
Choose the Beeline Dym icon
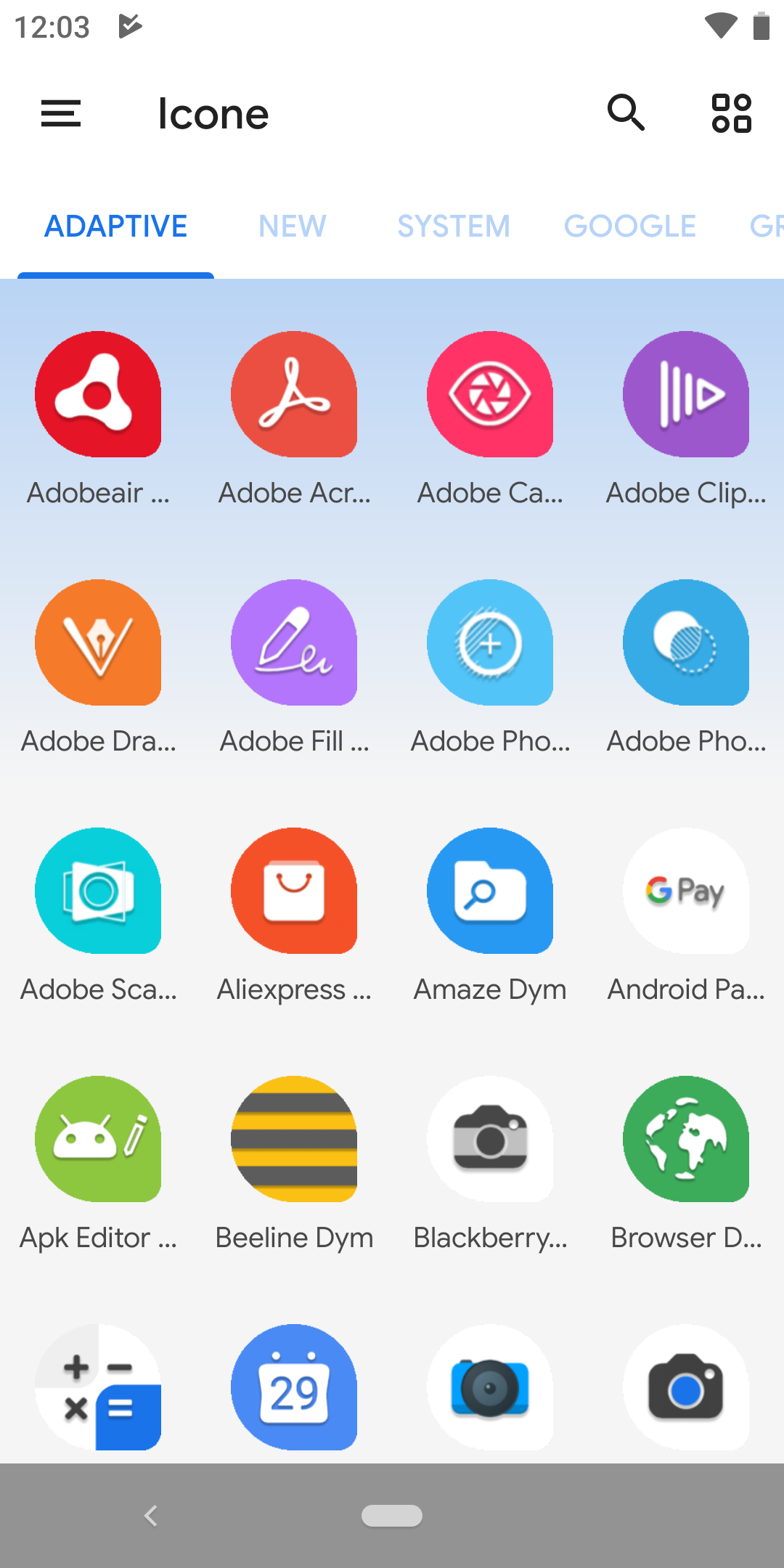[x=294, y=1139]
